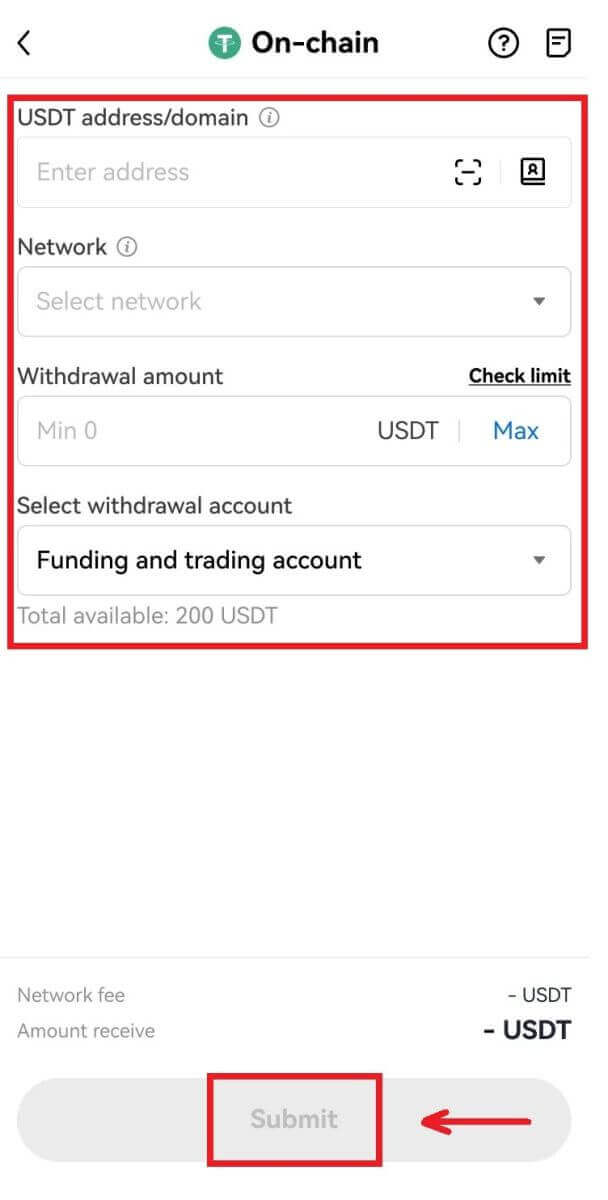Open the Check limit link

[x=519, y=376]
